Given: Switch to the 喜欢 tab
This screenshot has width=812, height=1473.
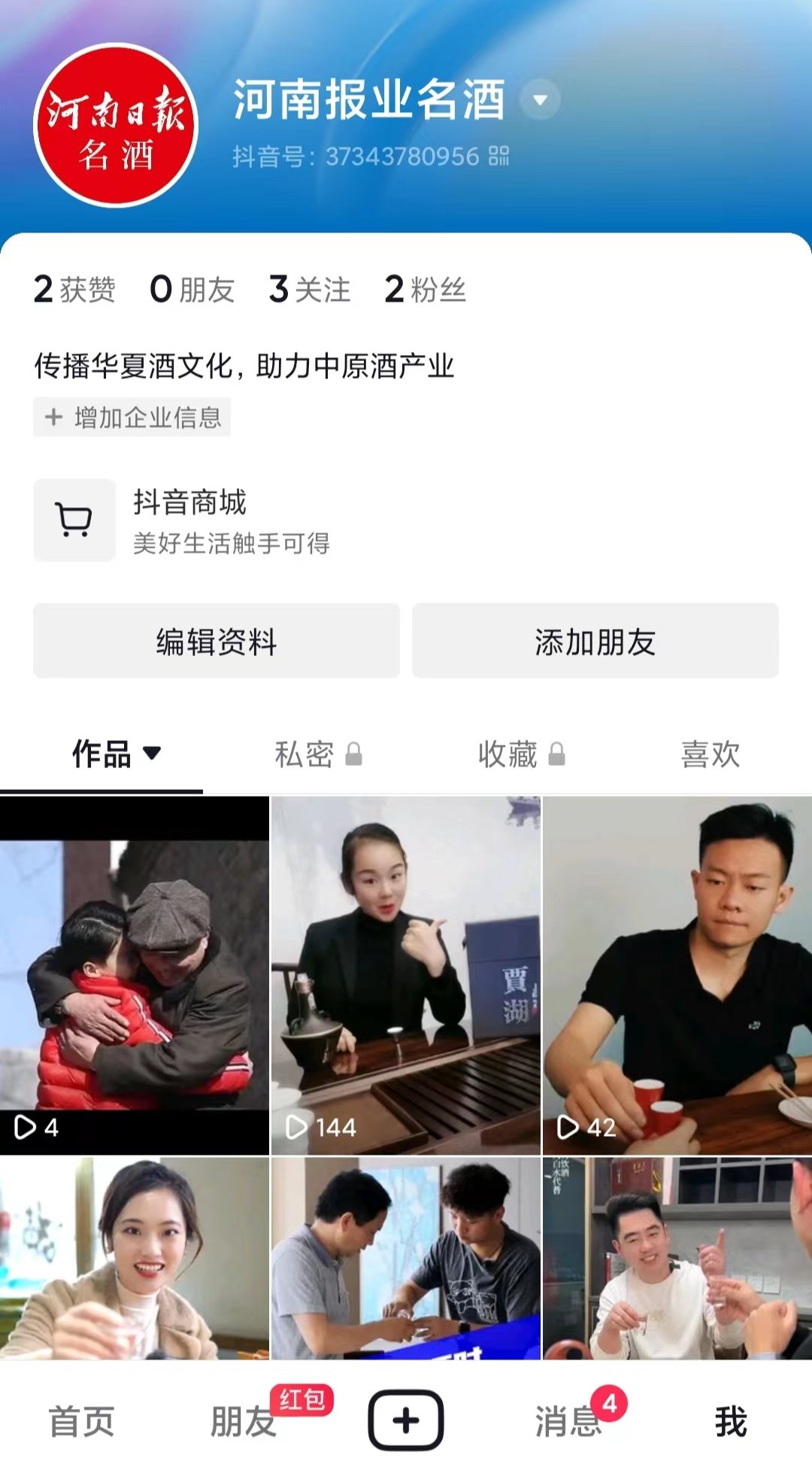Looking at the screenshot, I should (710, 754).
